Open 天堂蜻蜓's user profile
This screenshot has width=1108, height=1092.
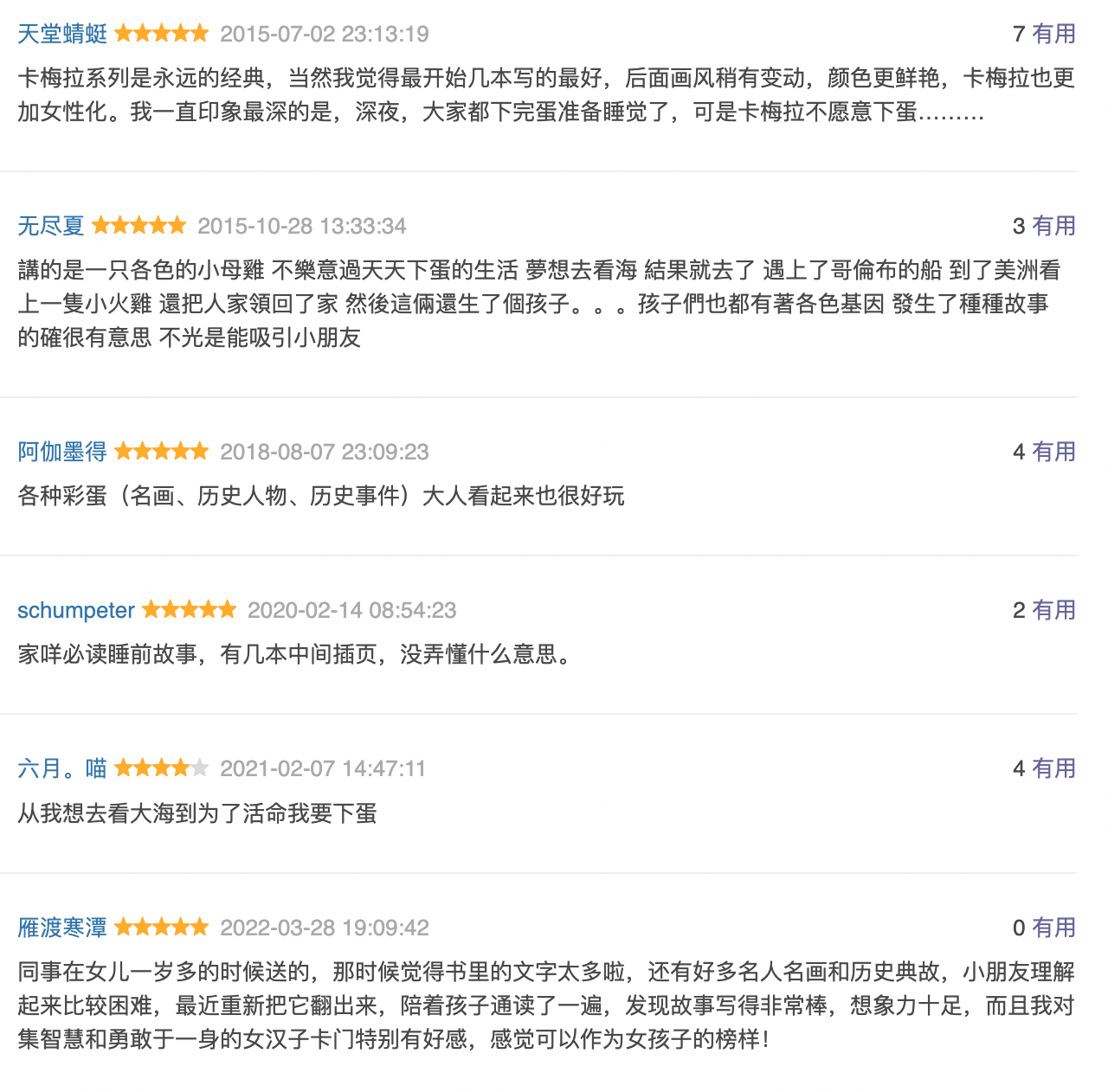pos(62,34)
